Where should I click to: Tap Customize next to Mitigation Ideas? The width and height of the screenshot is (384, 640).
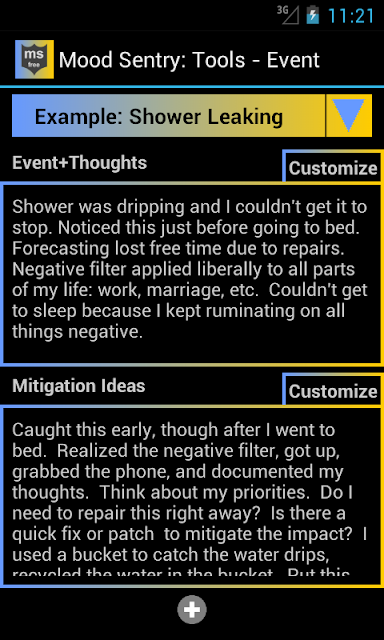(333, 391)
